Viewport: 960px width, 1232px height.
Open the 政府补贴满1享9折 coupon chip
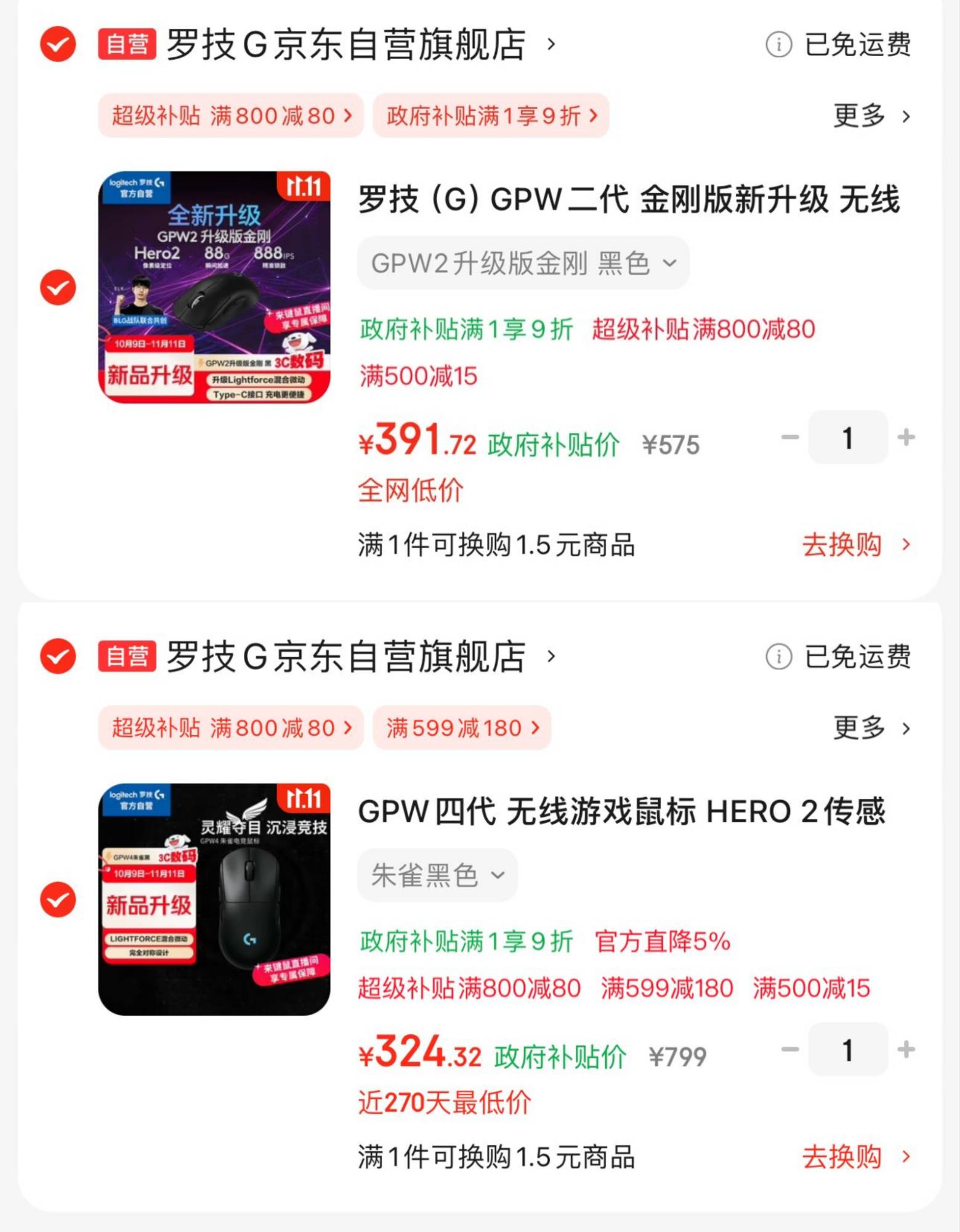[x=491, y=116]
